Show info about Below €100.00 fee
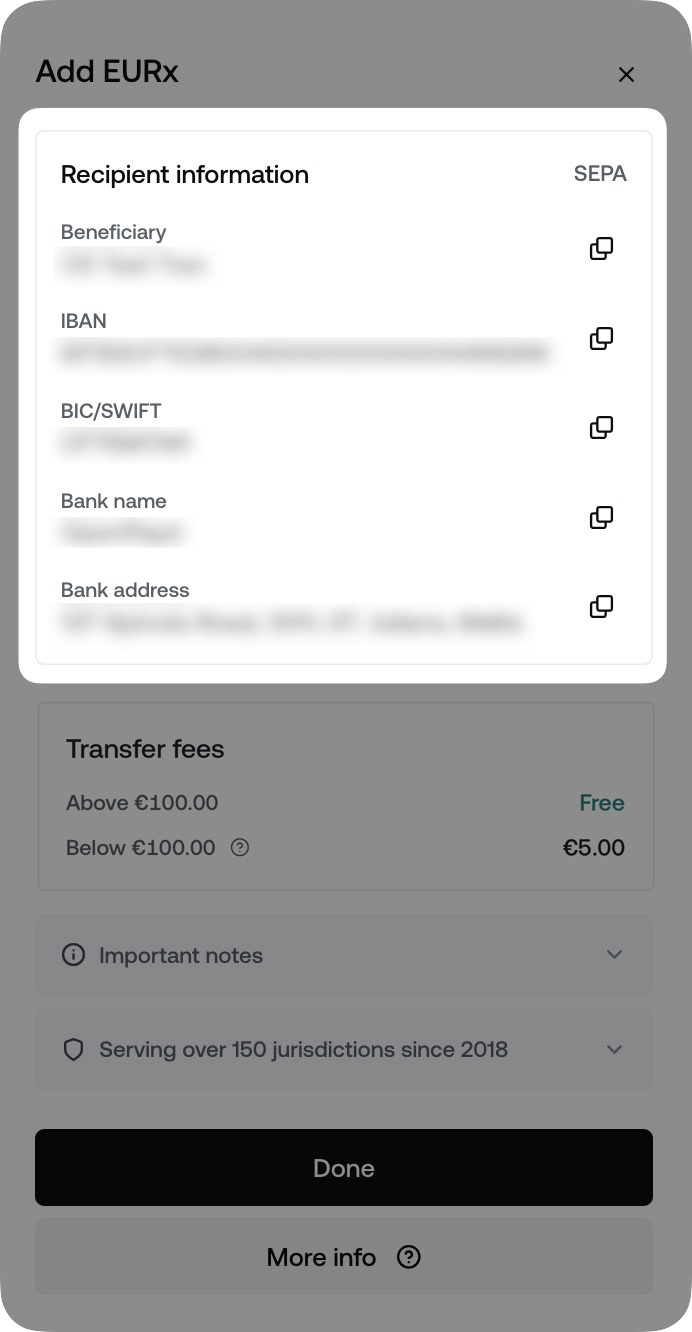The width and height of the screenshot is (692, 1332). pyautogui.click(x=240, y=847)
